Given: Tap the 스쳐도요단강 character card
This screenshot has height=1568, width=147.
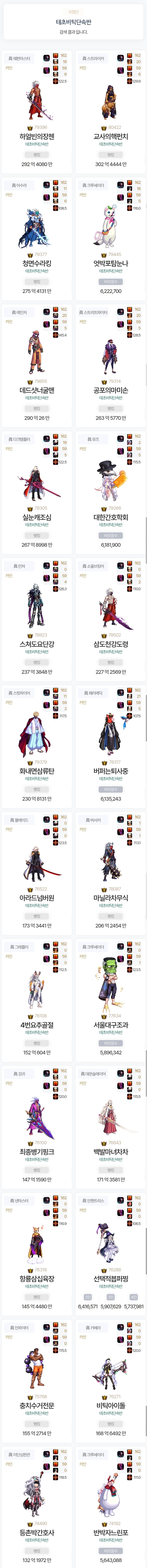Looking at the screenshot, I should pyautogui.click(x=37, y=644).
